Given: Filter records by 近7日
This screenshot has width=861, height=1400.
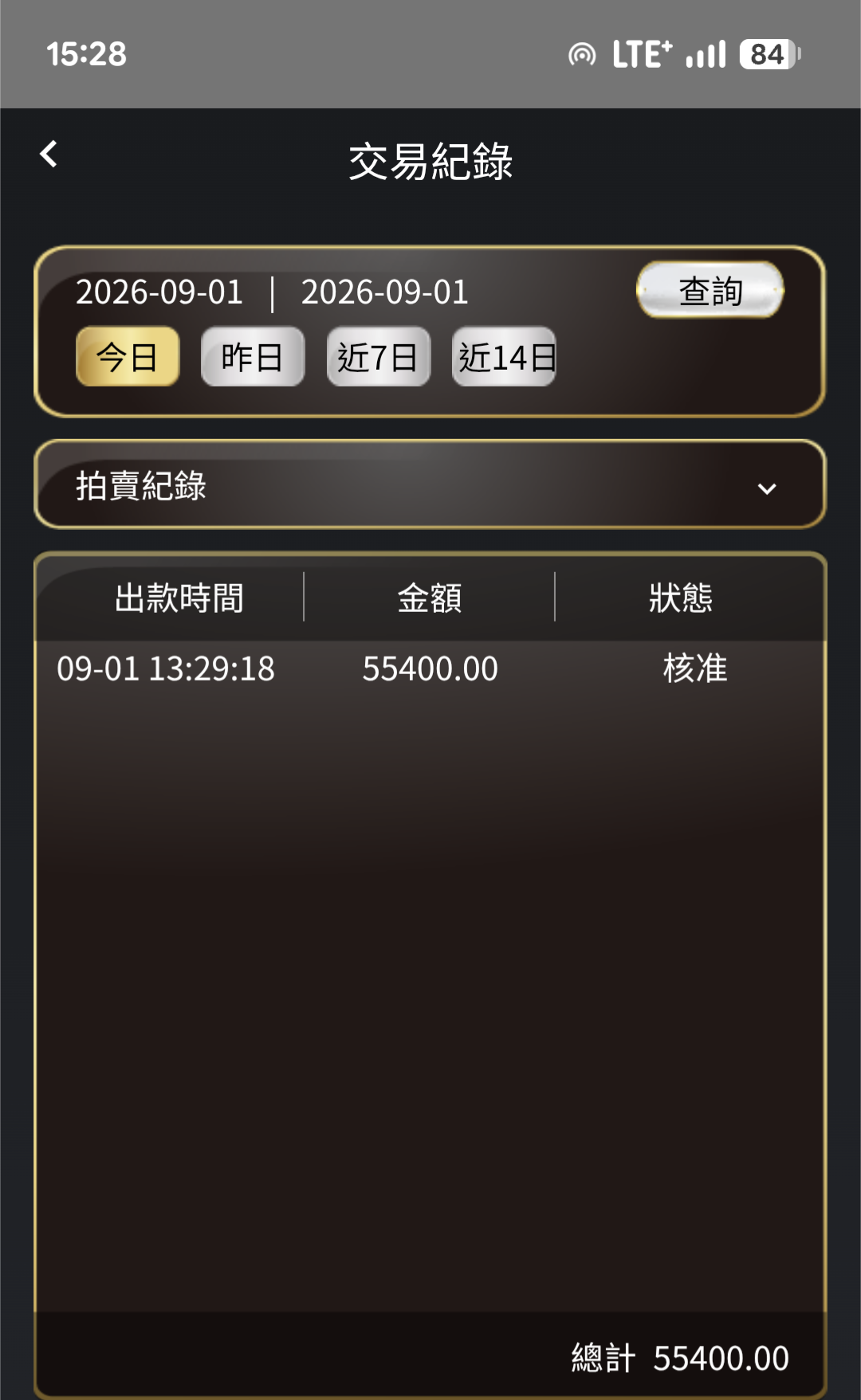Looking at the screenshot, I should point(379,356).
